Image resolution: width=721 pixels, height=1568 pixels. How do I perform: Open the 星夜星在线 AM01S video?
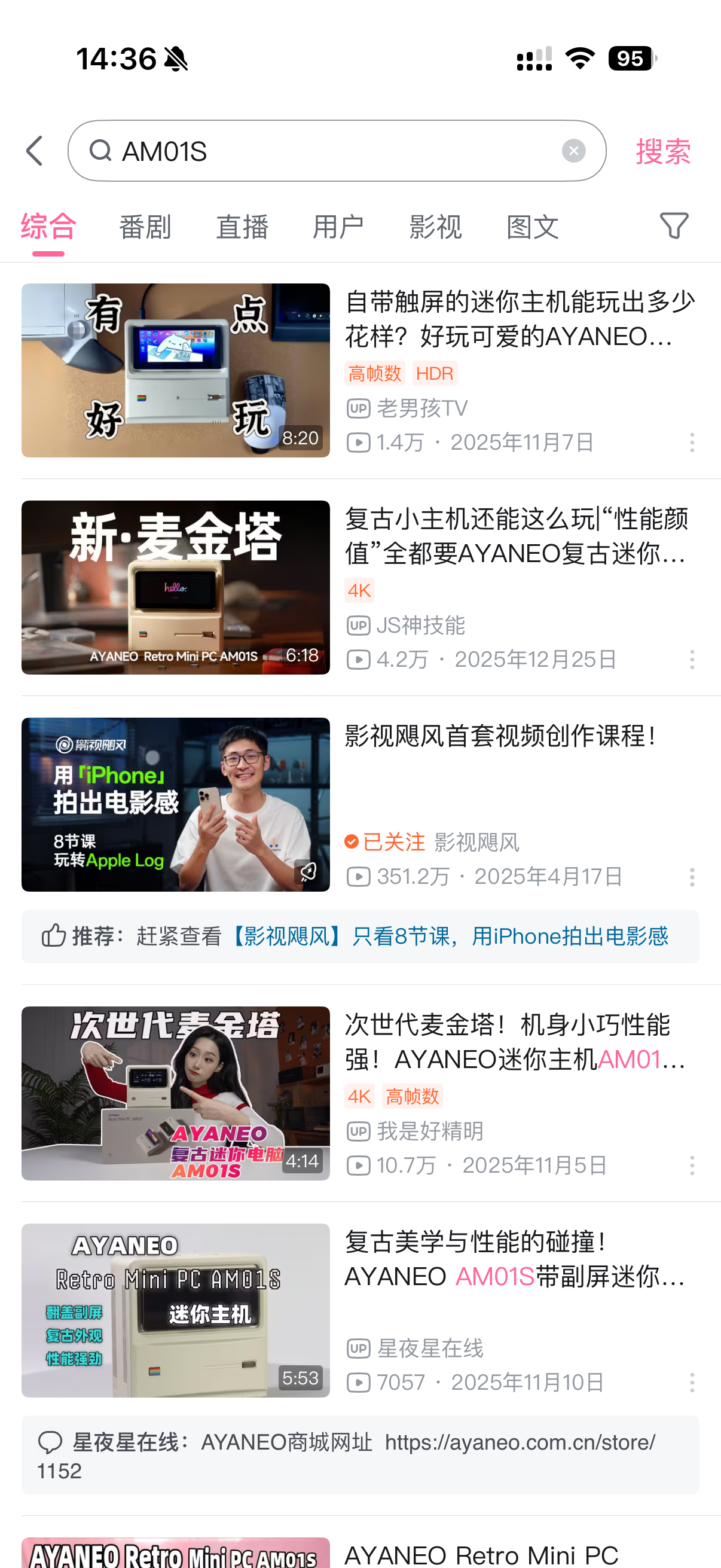coord(175,1310)
